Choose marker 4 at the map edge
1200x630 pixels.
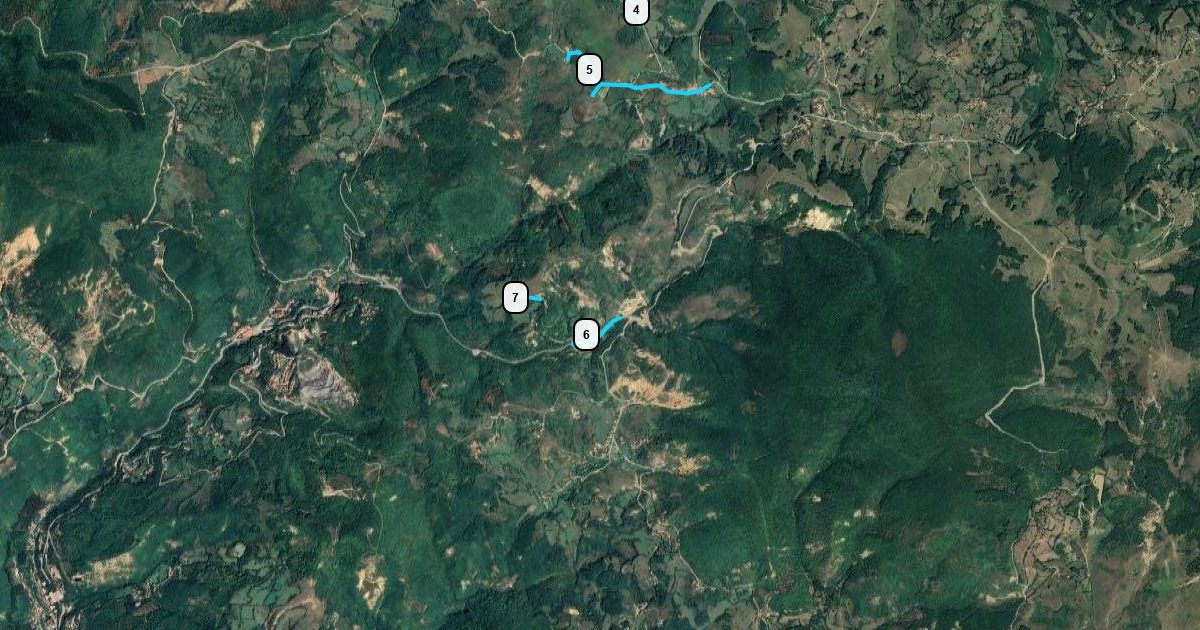click(636, 10)
